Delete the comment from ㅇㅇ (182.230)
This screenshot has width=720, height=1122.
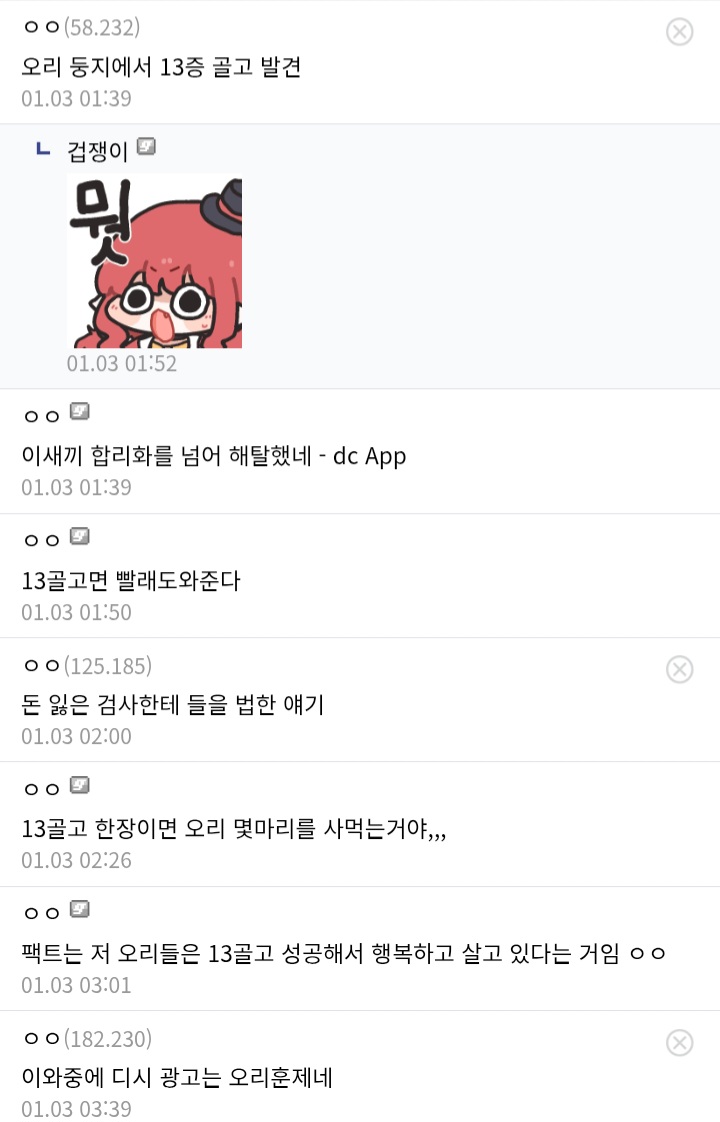pos(679,1043)
